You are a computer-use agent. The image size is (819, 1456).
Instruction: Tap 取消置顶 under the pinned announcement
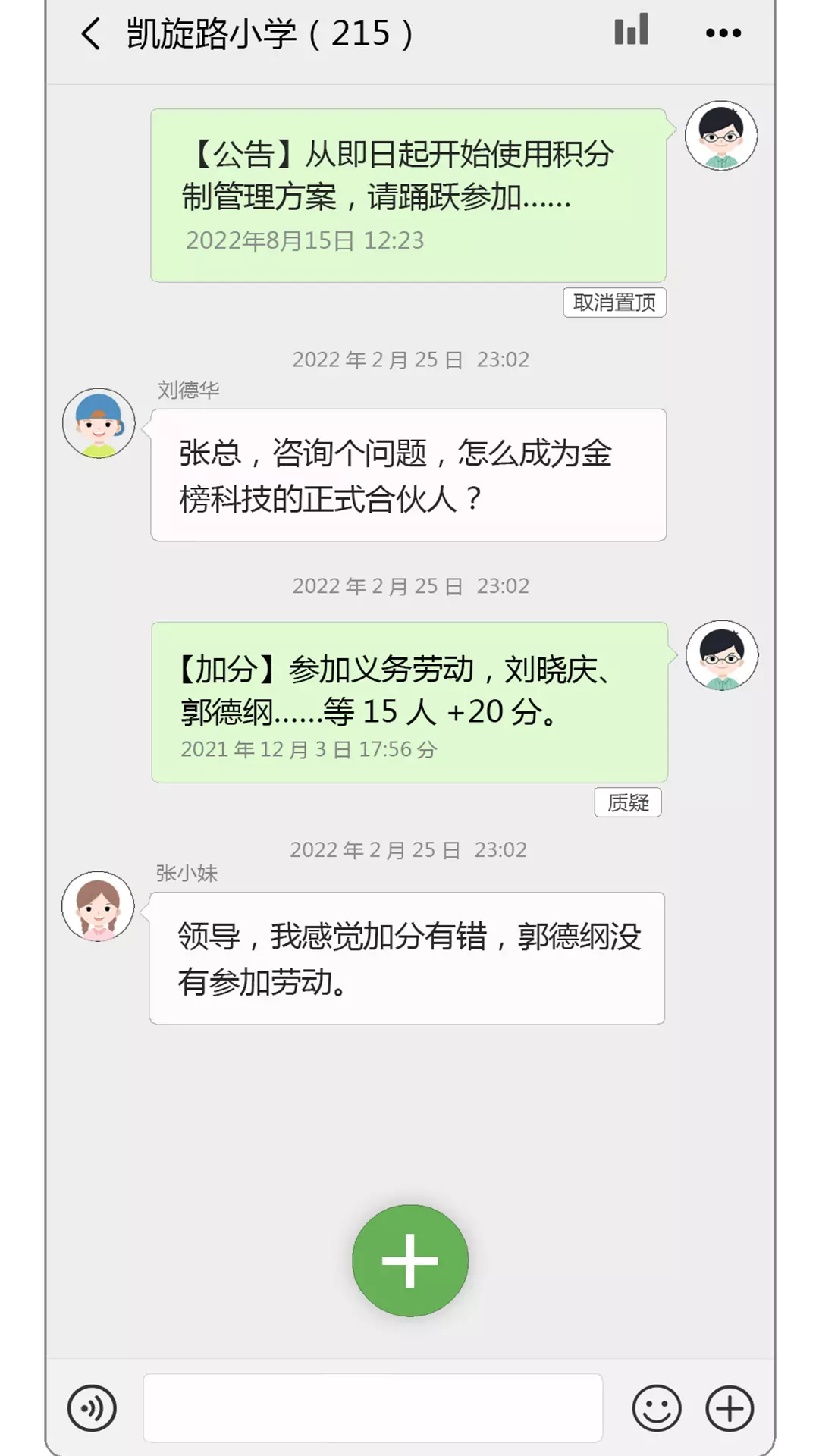(x=614, y=303)
